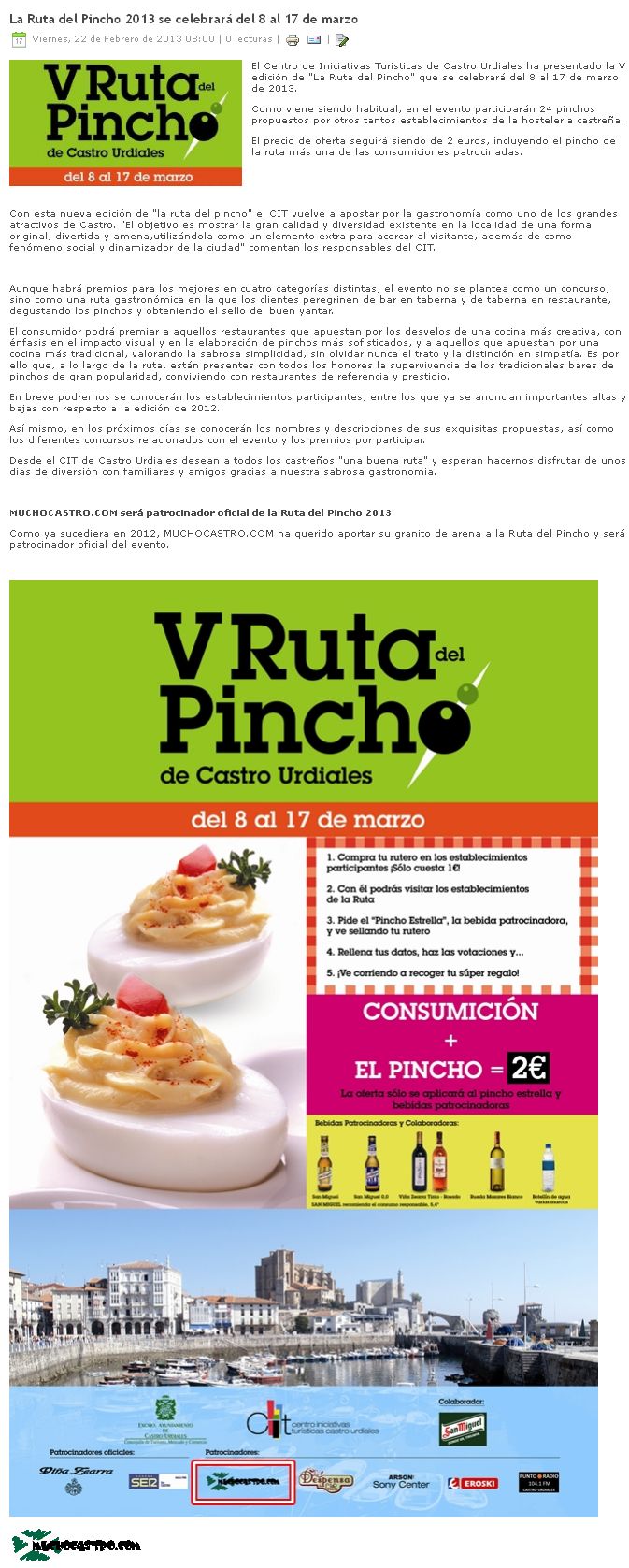Image resolution: width=629 pixels, height=1568 pixels.
Task: Open the small V Ruta del Pincho image
Action: pyautogui.click(x=125, y=122)
